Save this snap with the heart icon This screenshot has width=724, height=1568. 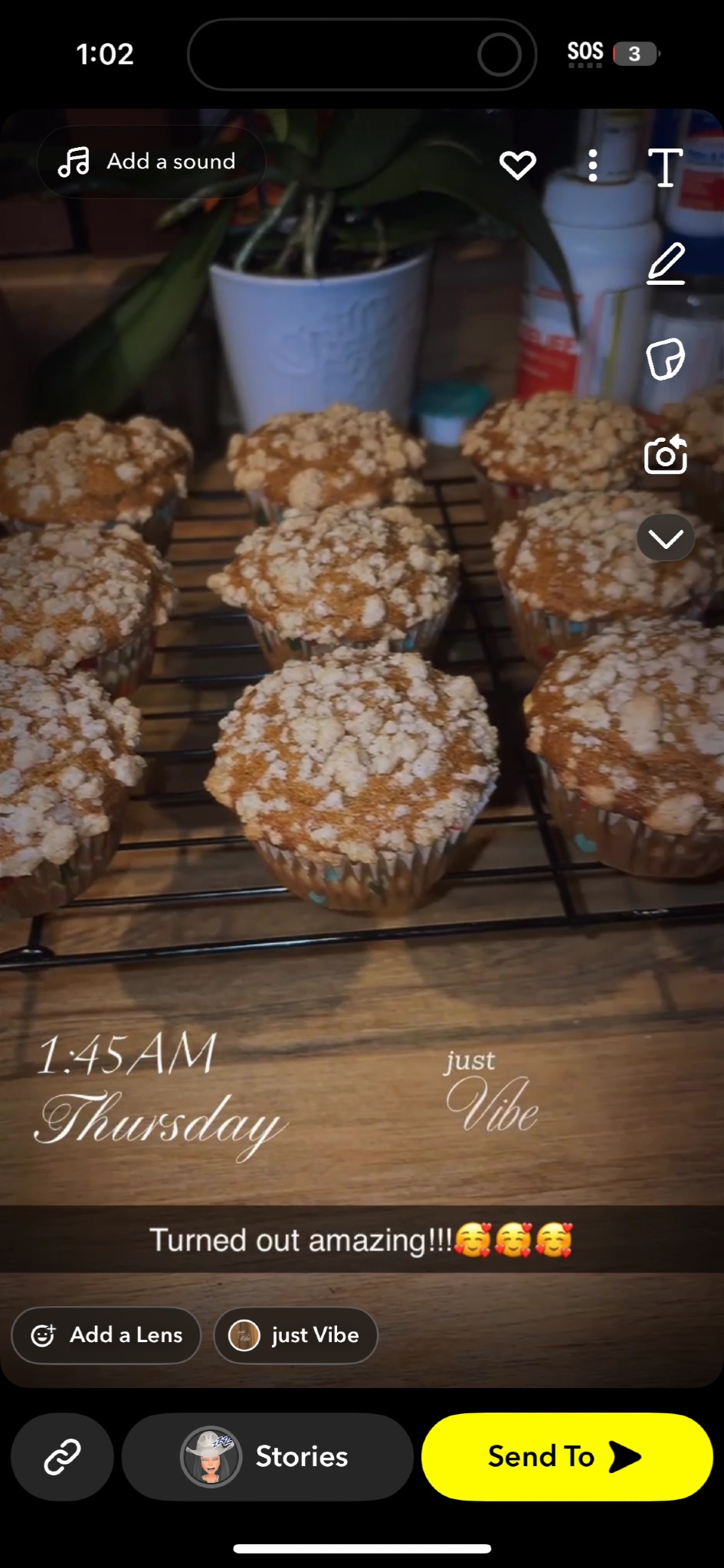point(517,165)
